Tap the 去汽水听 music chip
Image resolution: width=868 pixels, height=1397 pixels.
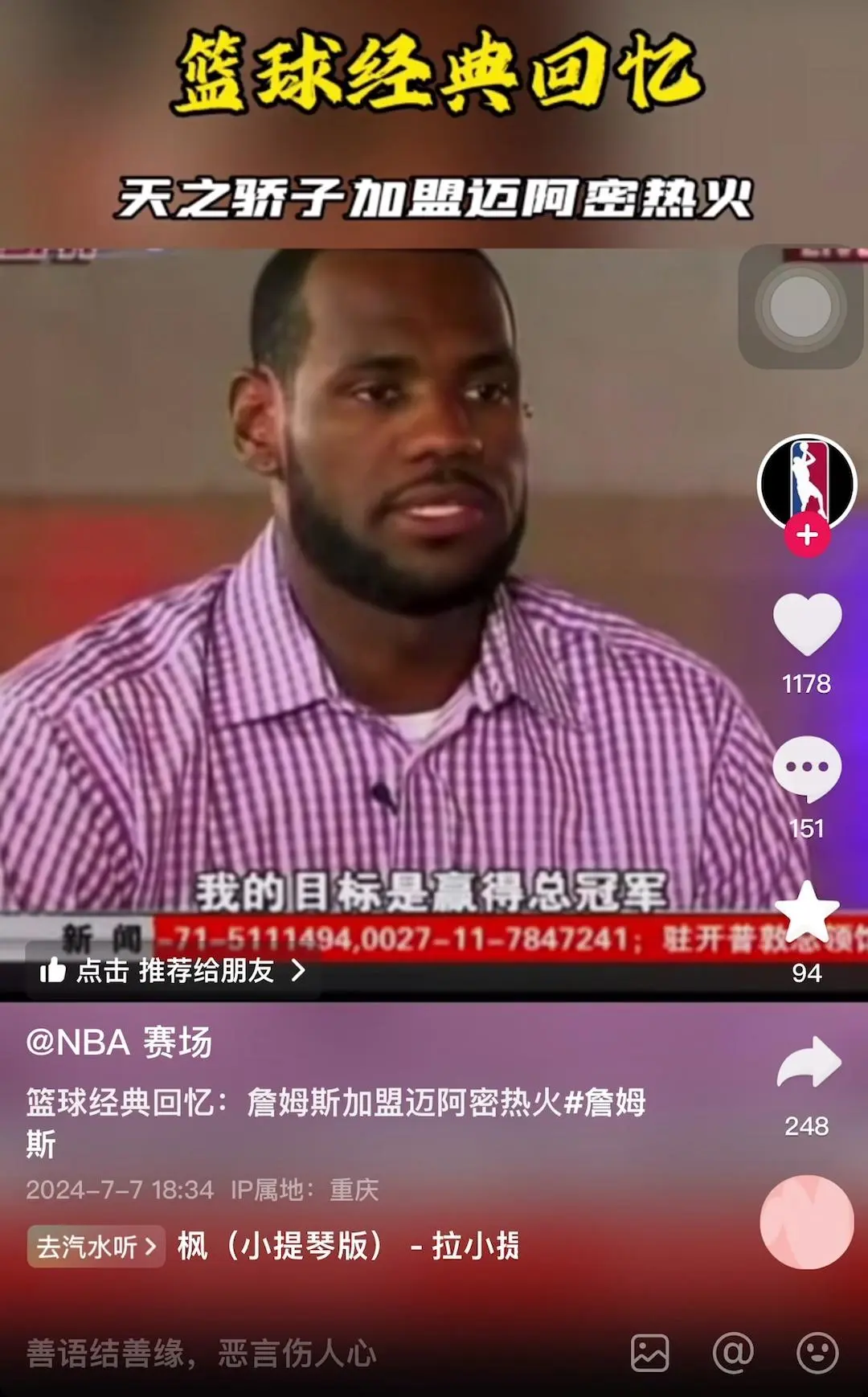(x=96, y=1247)
